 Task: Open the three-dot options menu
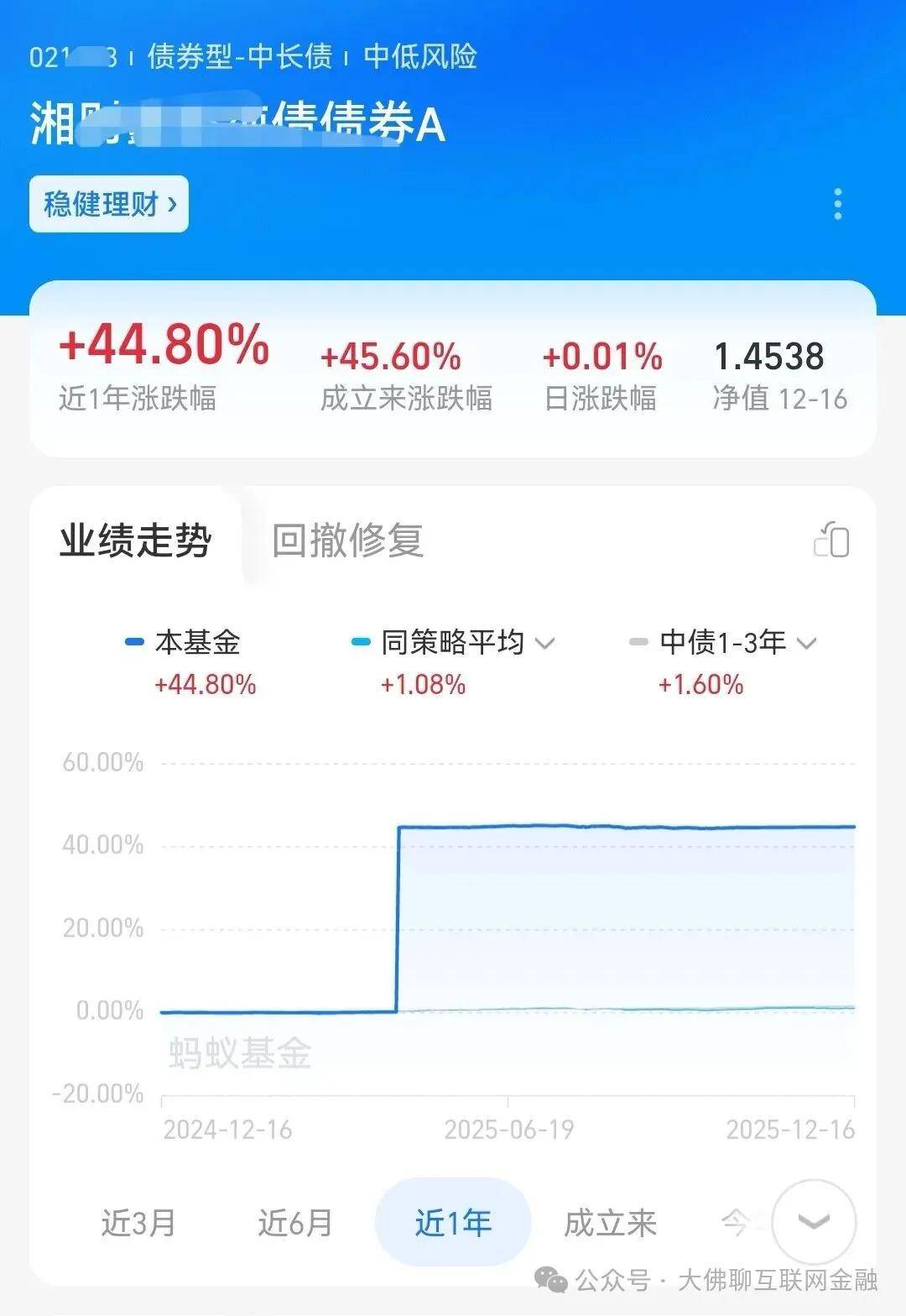click(836, 203)
